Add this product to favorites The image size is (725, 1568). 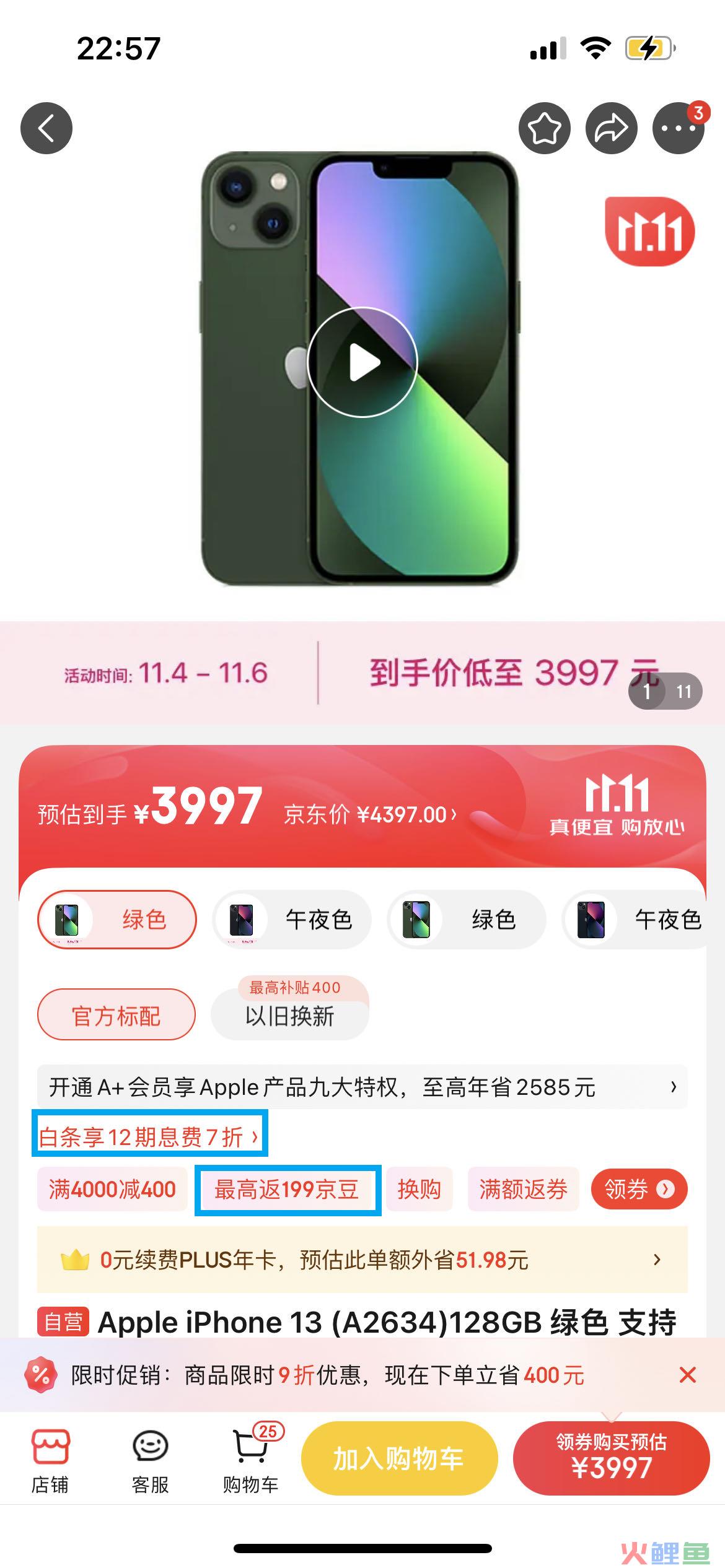[544, 128]
